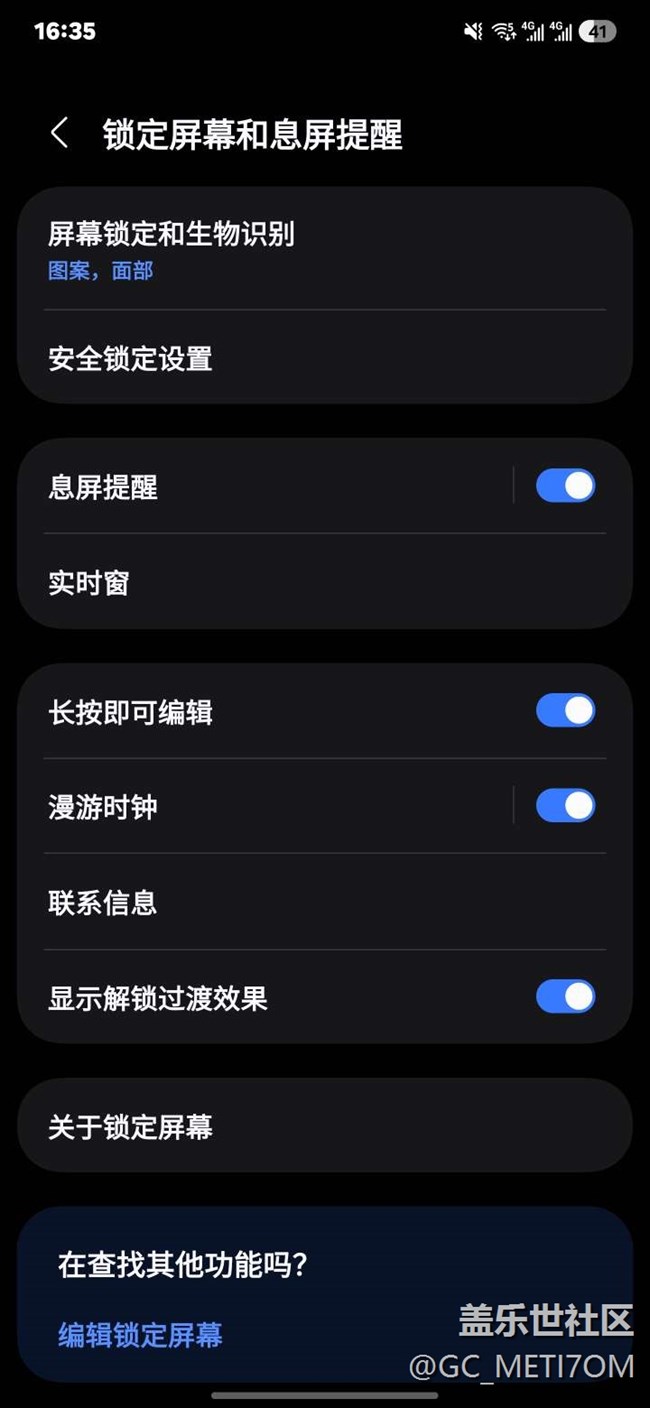The width and height of the screenshot is (650, 1408).
Task: Open 联系信息
Action: (x=325, y=902)
